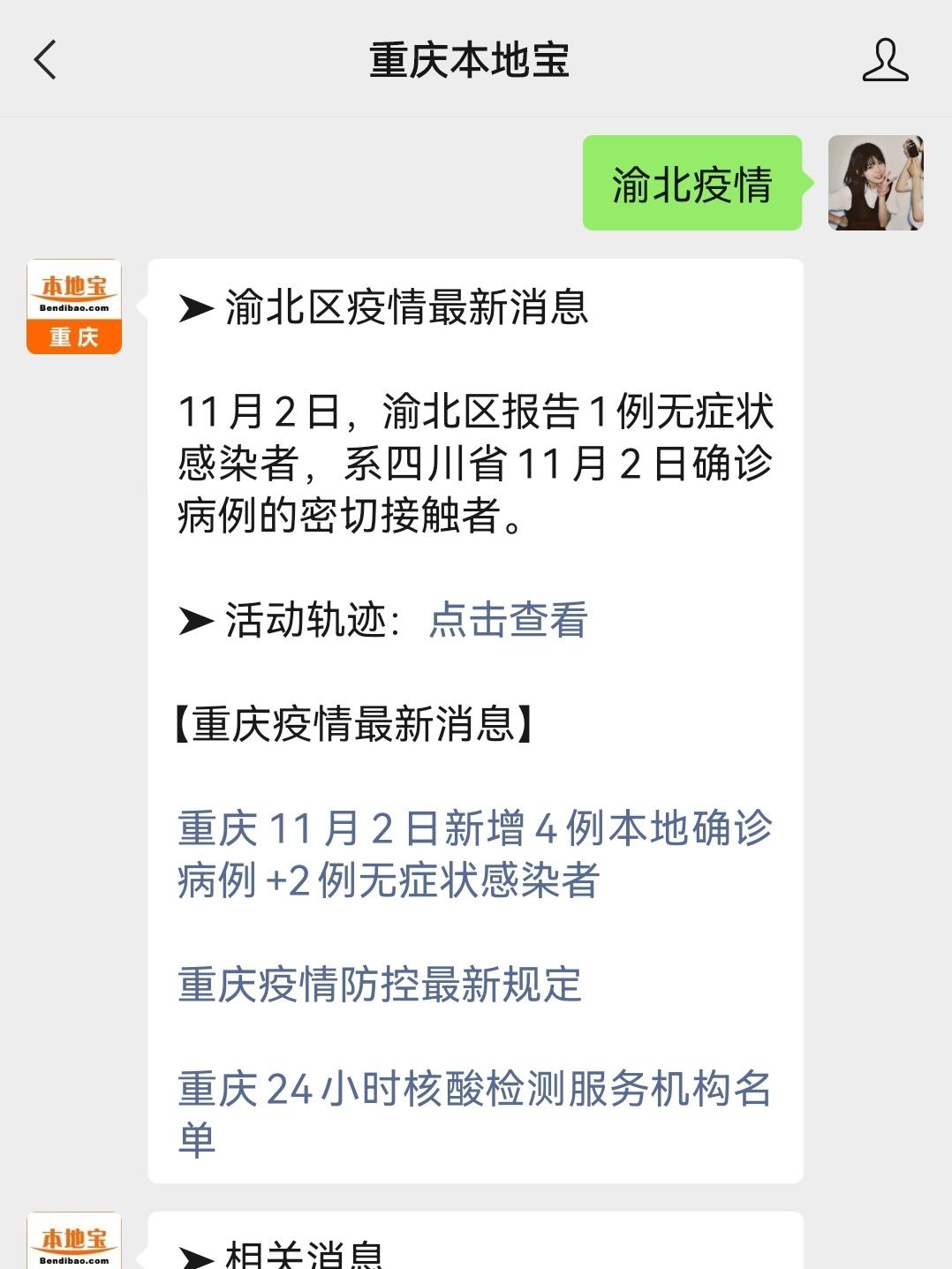Select the green 渝北疫情 message bubble

pyautogui.click(x=693, y=184)
